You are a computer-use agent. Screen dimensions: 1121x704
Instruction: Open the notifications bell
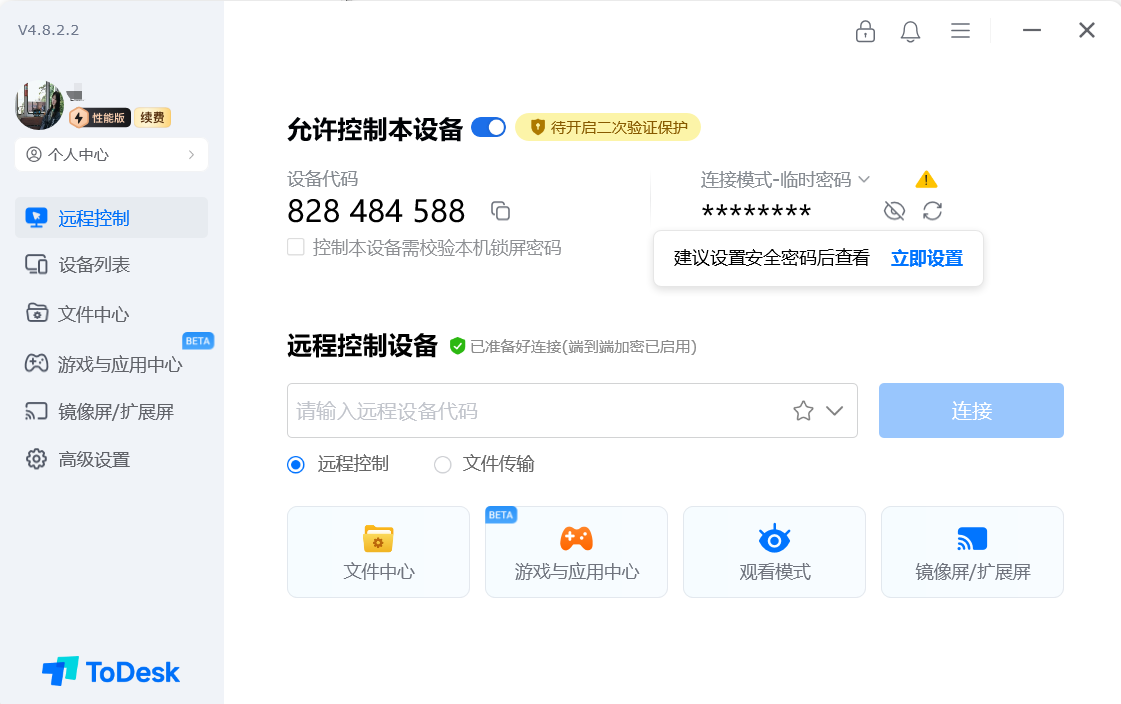(x=910, y=32)
